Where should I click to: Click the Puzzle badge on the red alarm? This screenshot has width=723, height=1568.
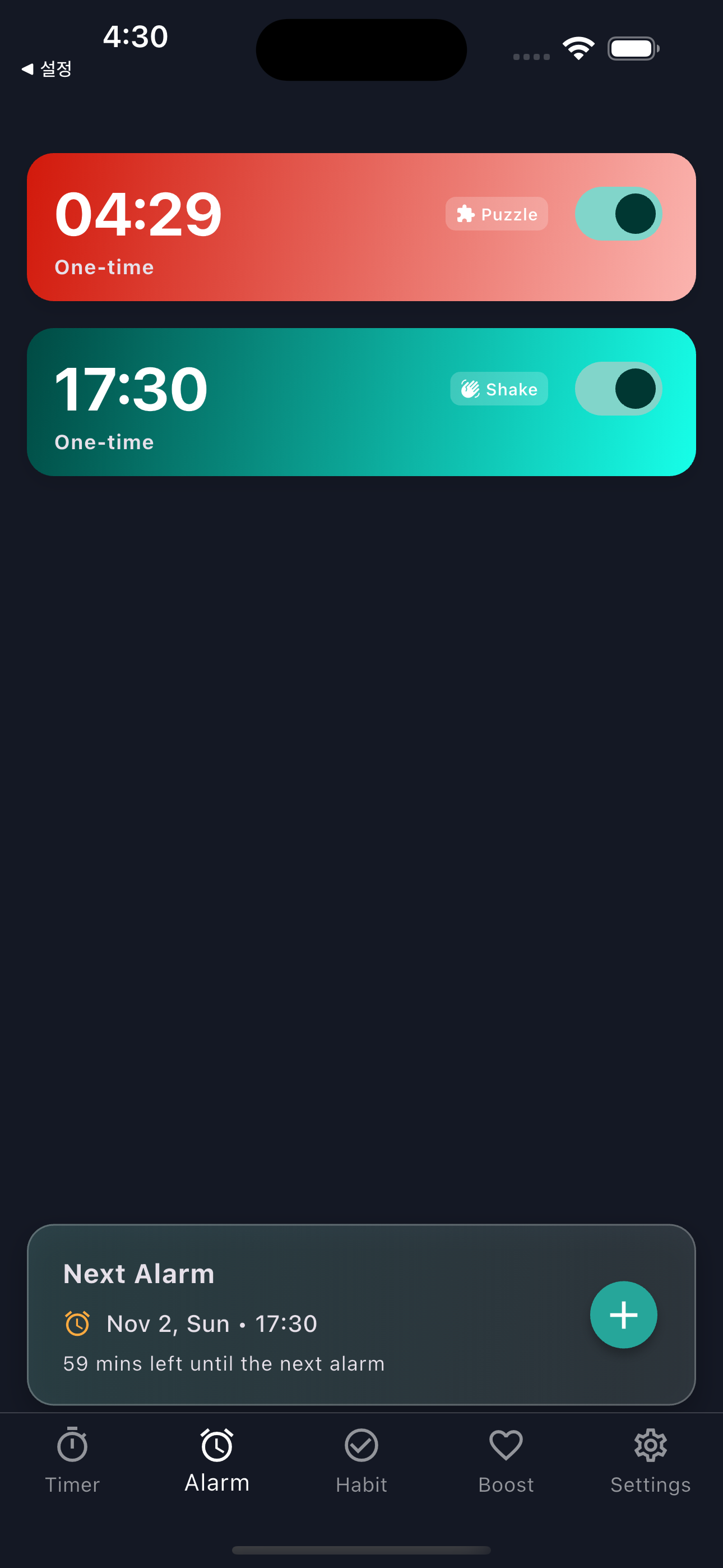point(497,214)
